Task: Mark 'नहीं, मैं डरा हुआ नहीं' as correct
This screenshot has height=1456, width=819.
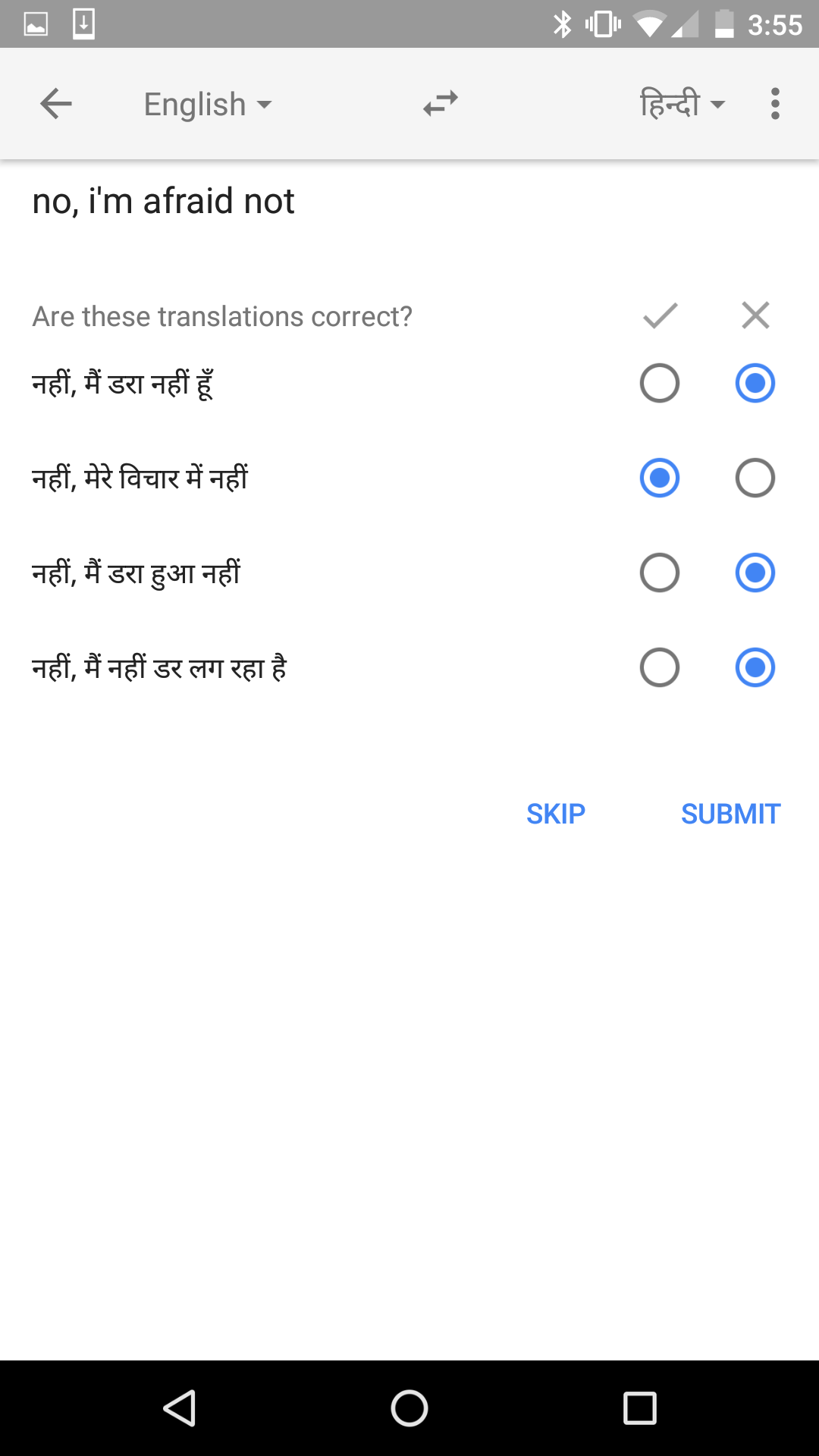Action: click(659, 573)
